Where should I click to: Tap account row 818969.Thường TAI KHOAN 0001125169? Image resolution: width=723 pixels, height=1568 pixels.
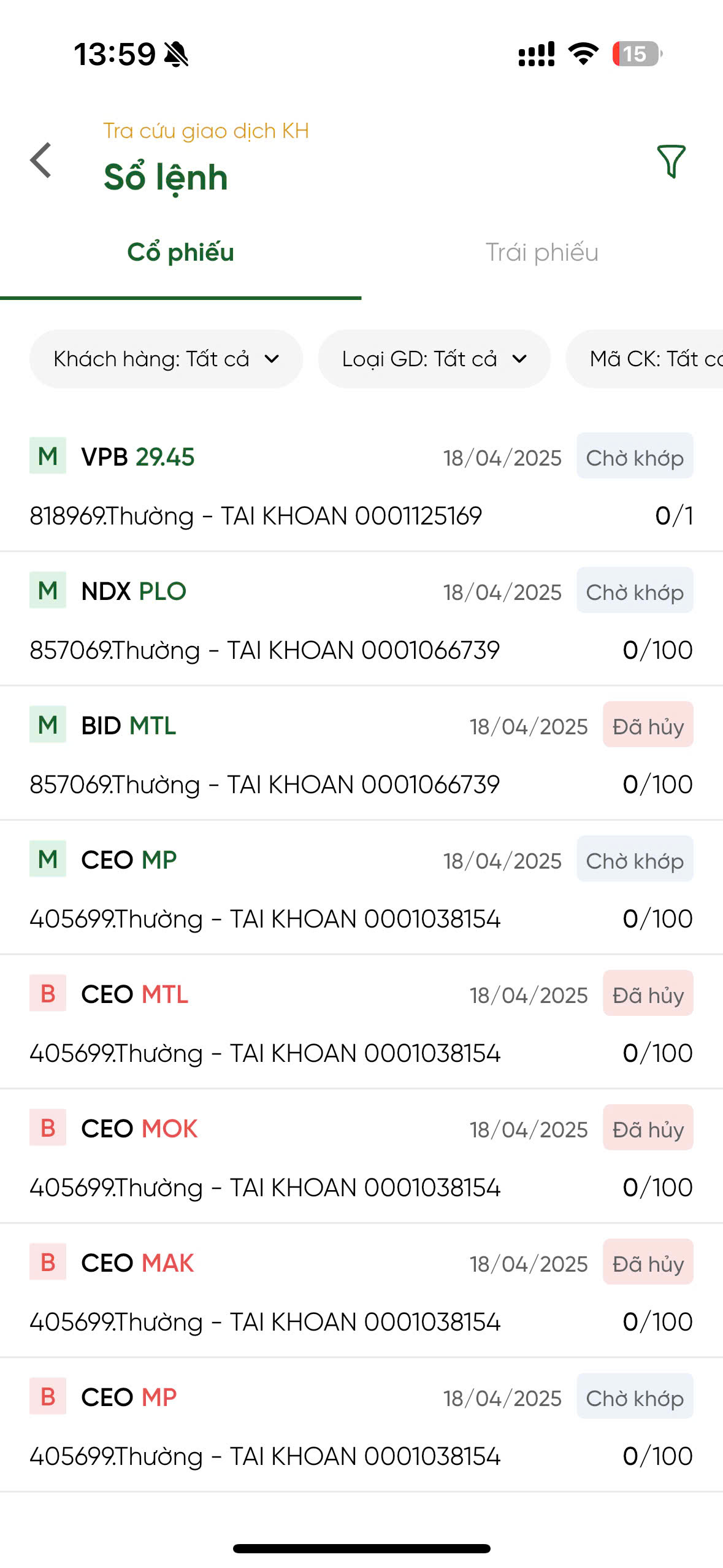[256, 516]
